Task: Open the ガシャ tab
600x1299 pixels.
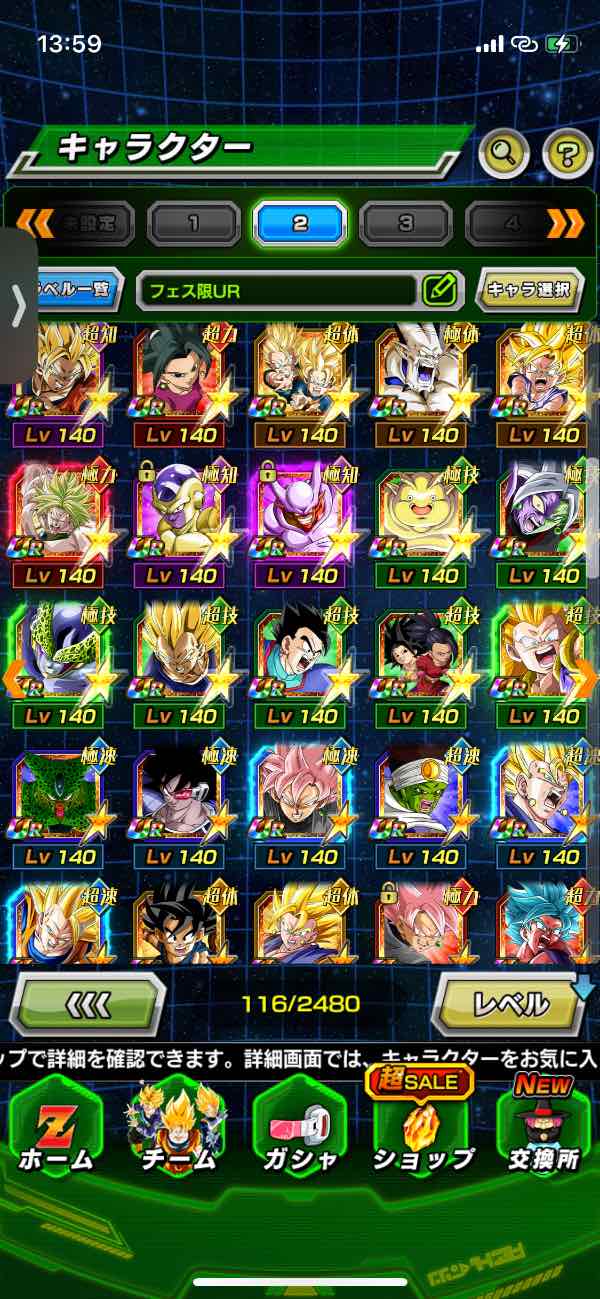Action: coord(300,1129)
